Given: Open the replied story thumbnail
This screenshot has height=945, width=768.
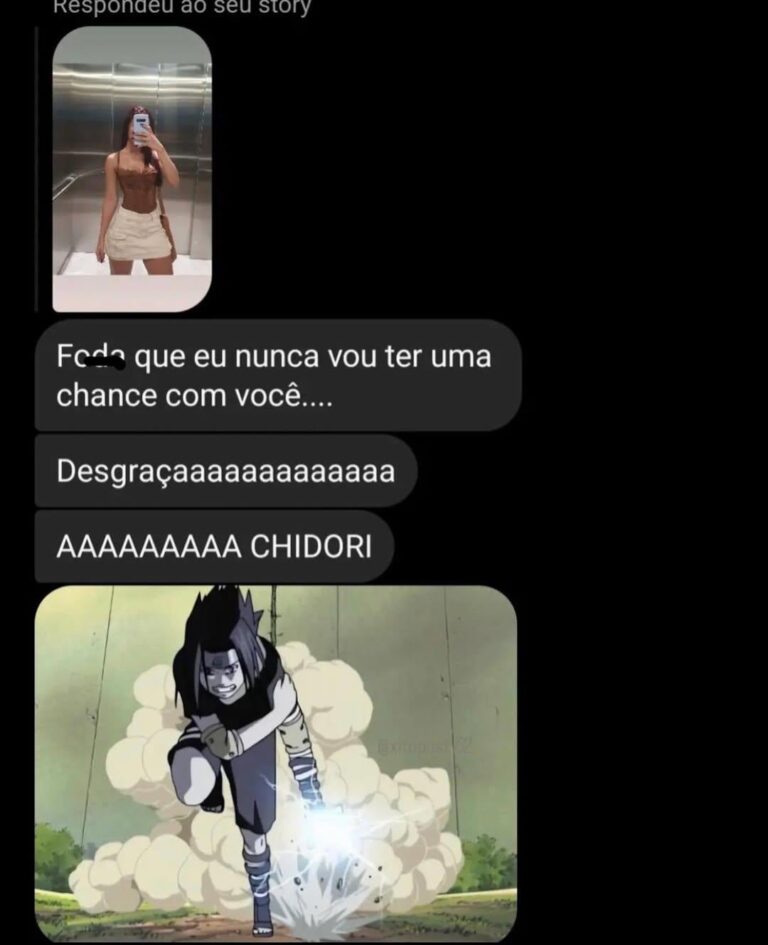Looking at the screenshot, I should [132, 168].
